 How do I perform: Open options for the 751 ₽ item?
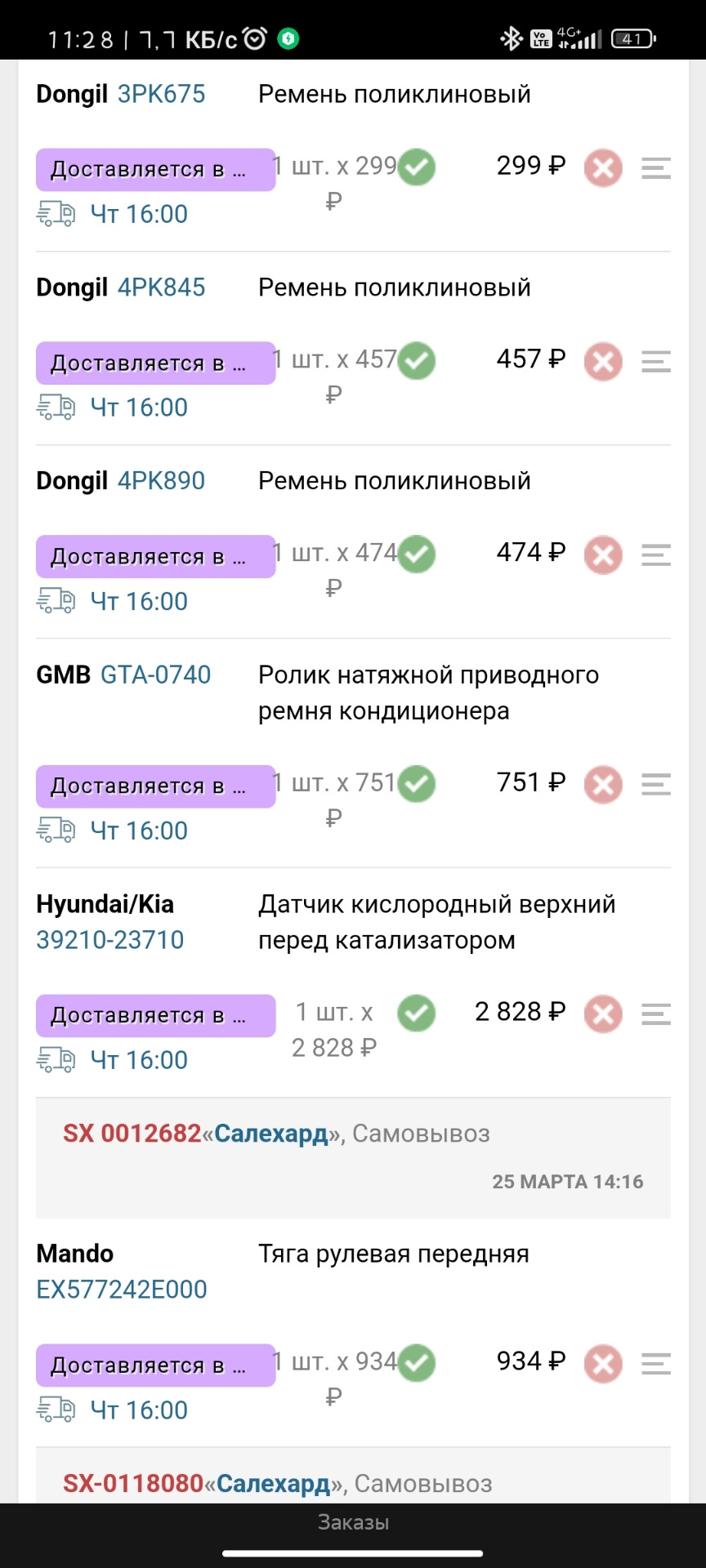[655, 785]
